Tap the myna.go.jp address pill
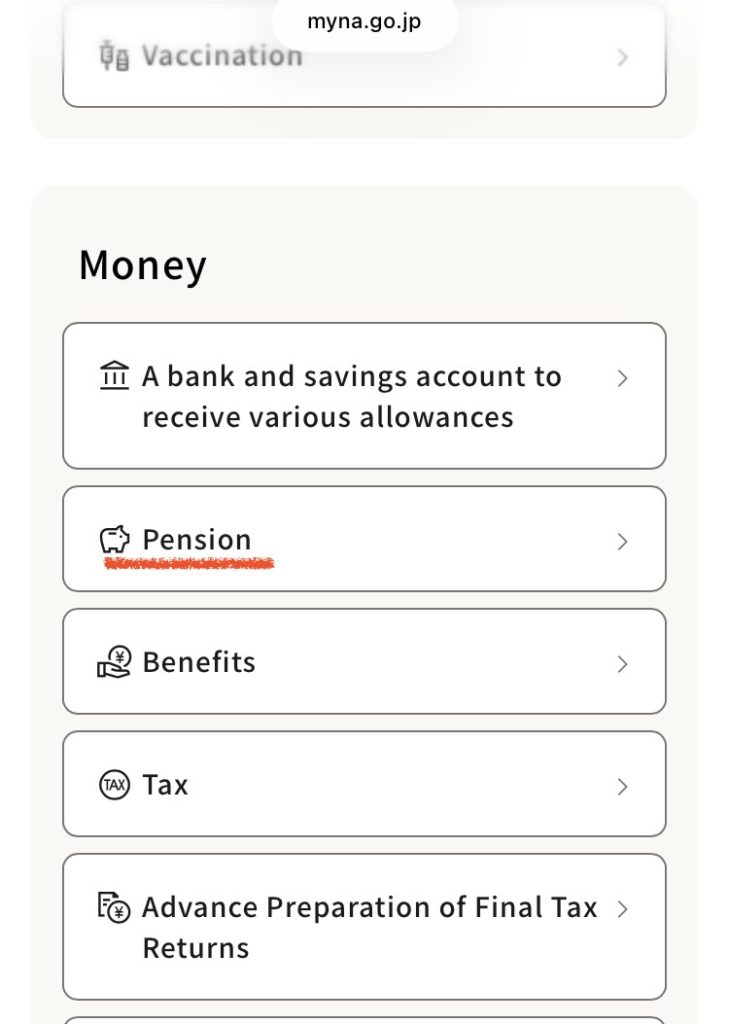729x1024 pixels. pos(364,21)
